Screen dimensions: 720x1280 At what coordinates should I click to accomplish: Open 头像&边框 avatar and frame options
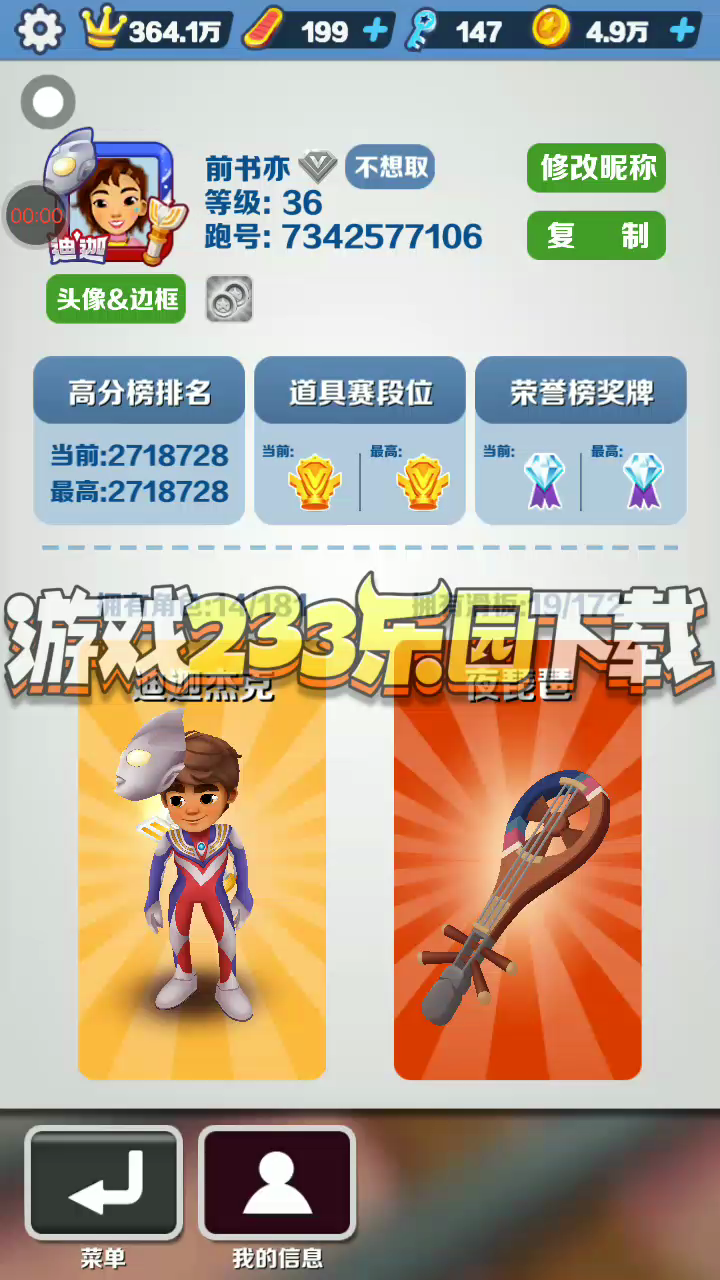tap(116, 299)
